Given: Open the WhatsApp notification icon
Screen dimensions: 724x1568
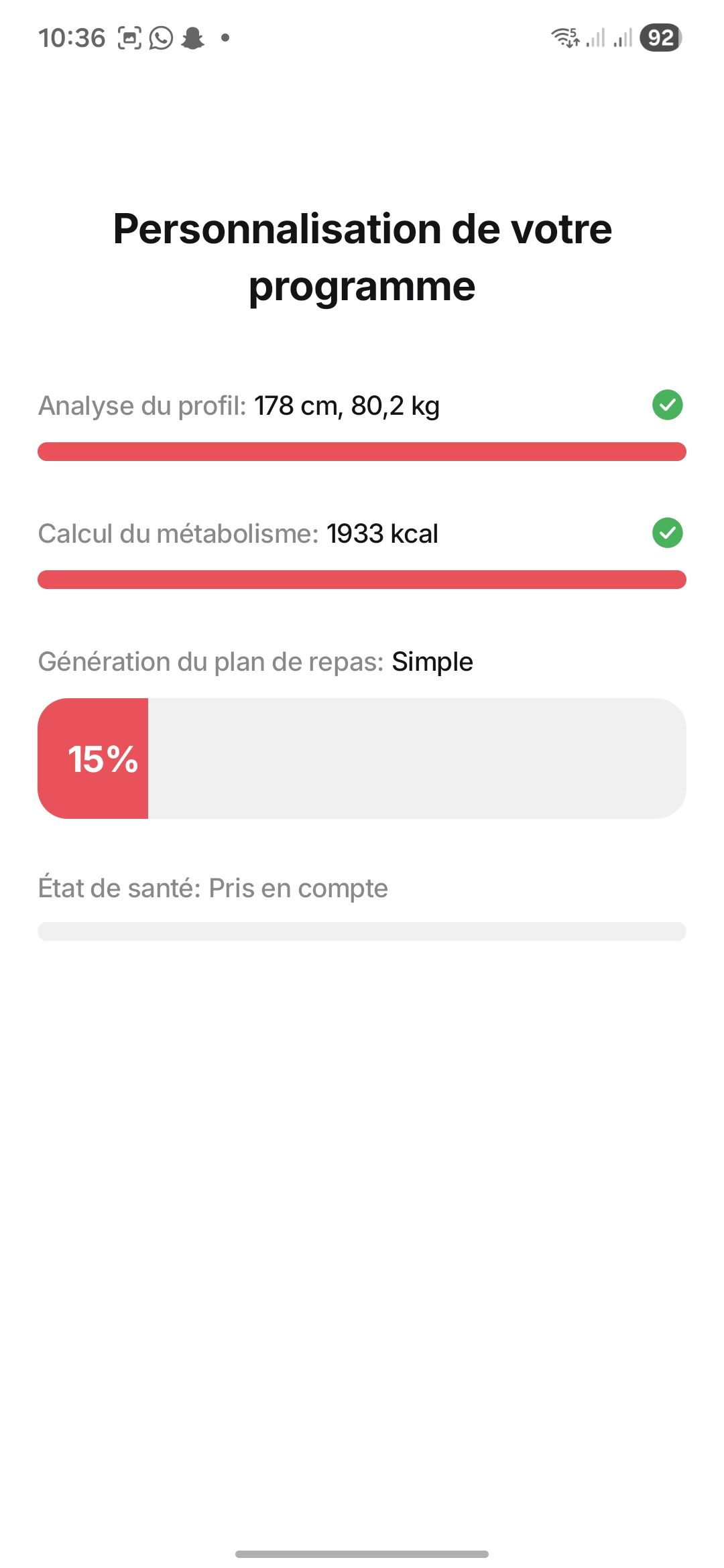Looking at the screenshot, I should (x=161, y=37).
